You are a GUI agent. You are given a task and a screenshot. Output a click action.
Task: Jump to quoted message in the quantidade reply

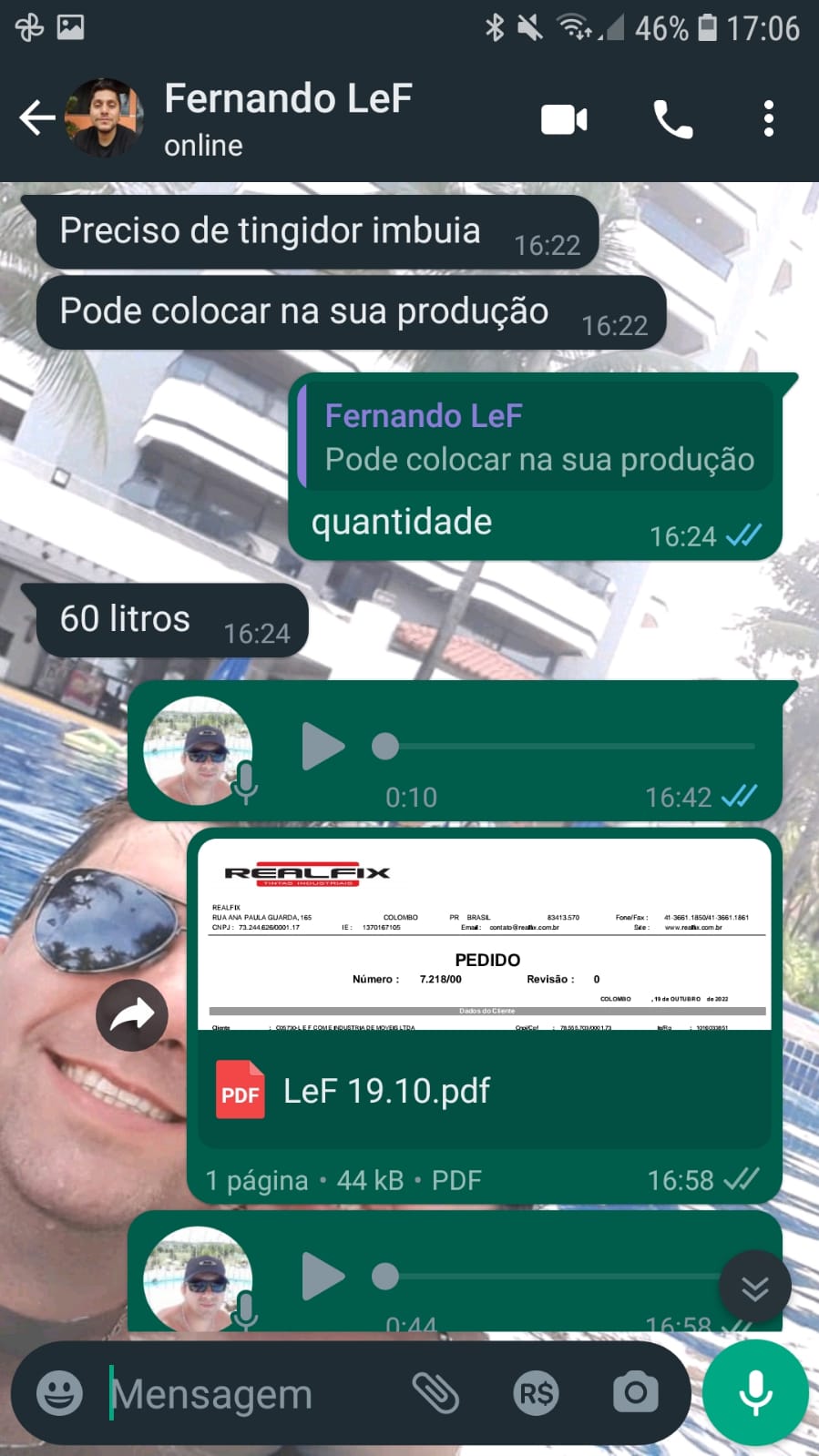pyautogui.click(x=537, y=438)
